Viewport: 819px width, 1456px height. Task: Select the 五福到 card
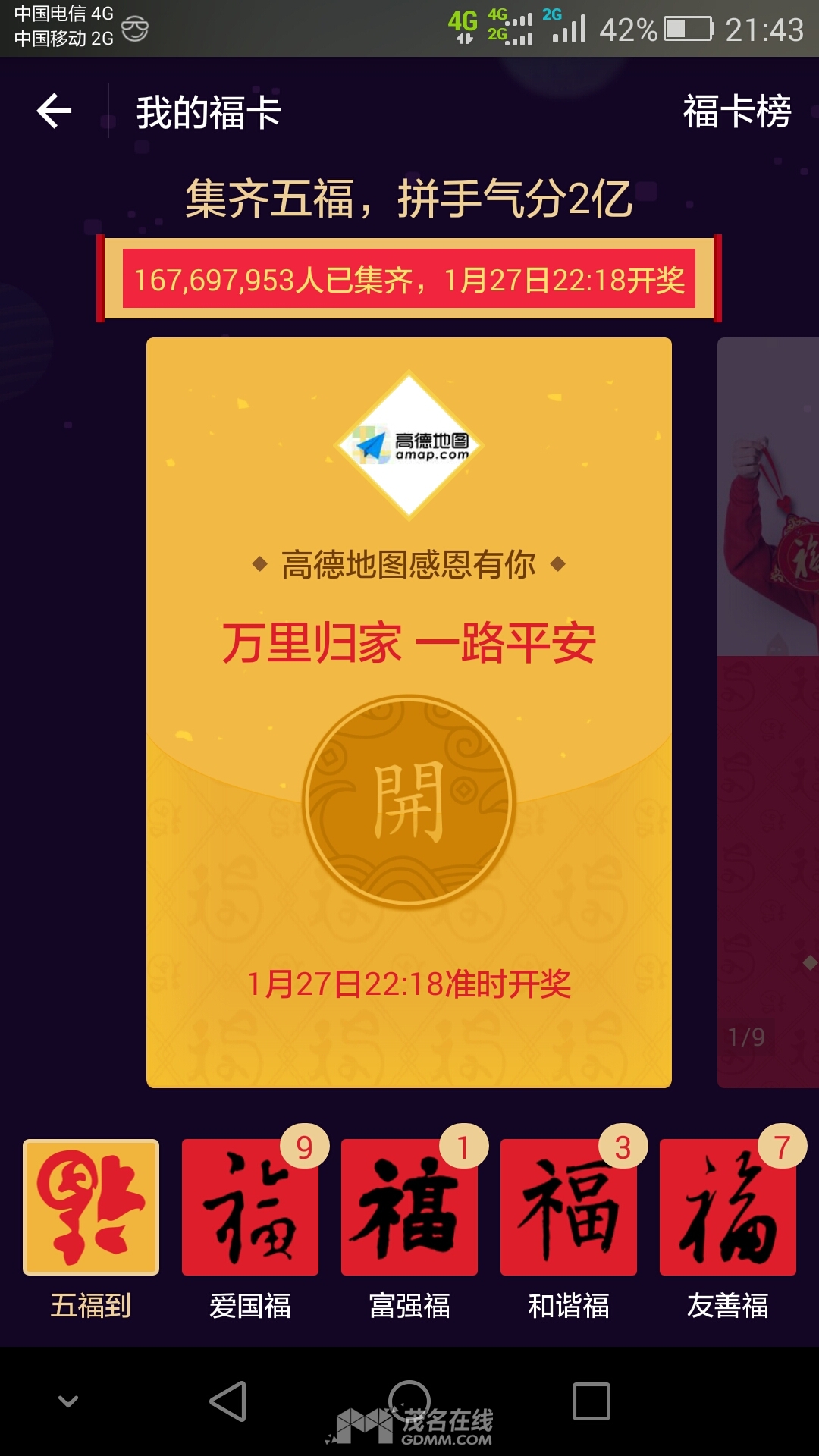coord(91,1207)
